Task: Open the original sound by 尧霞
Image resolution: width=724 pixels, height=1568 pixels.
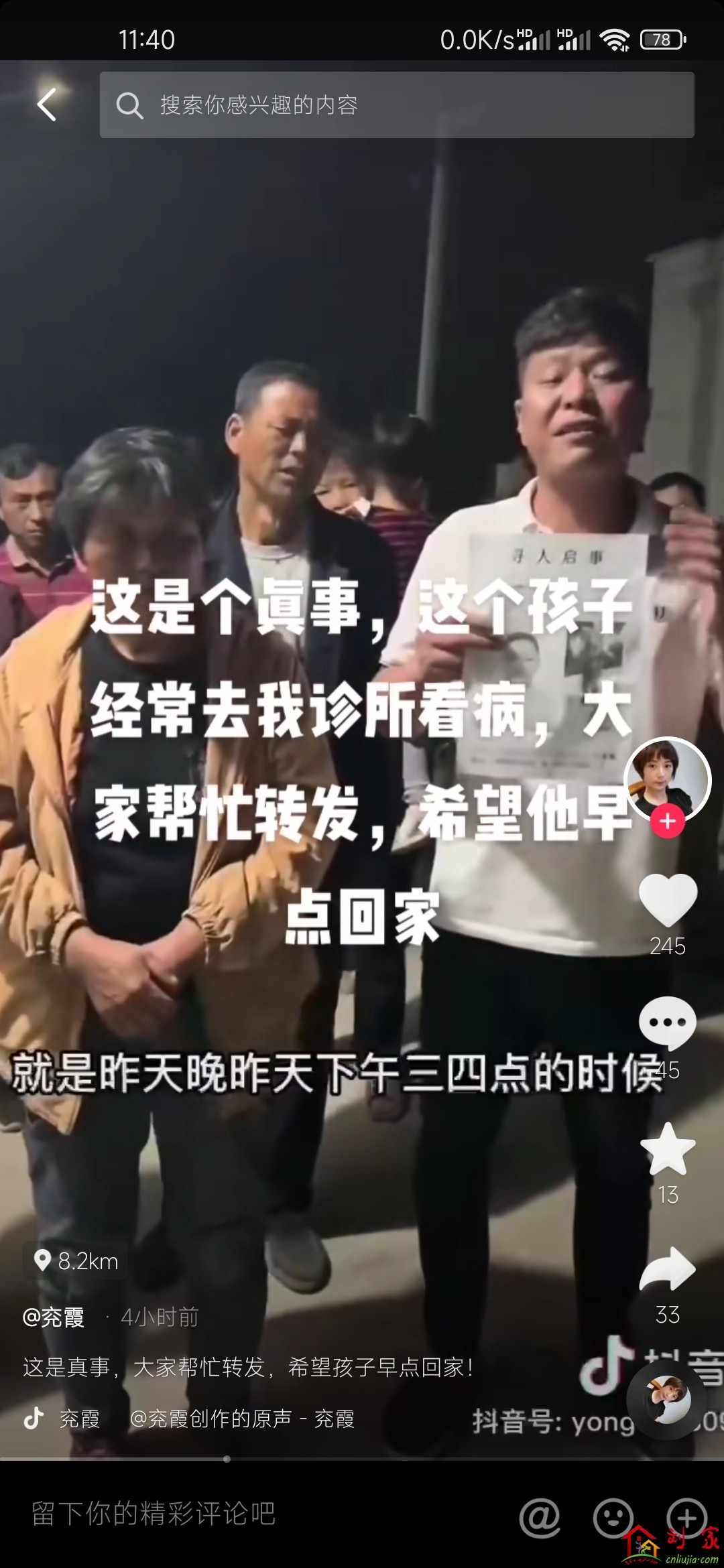Action: (241, 1419)
